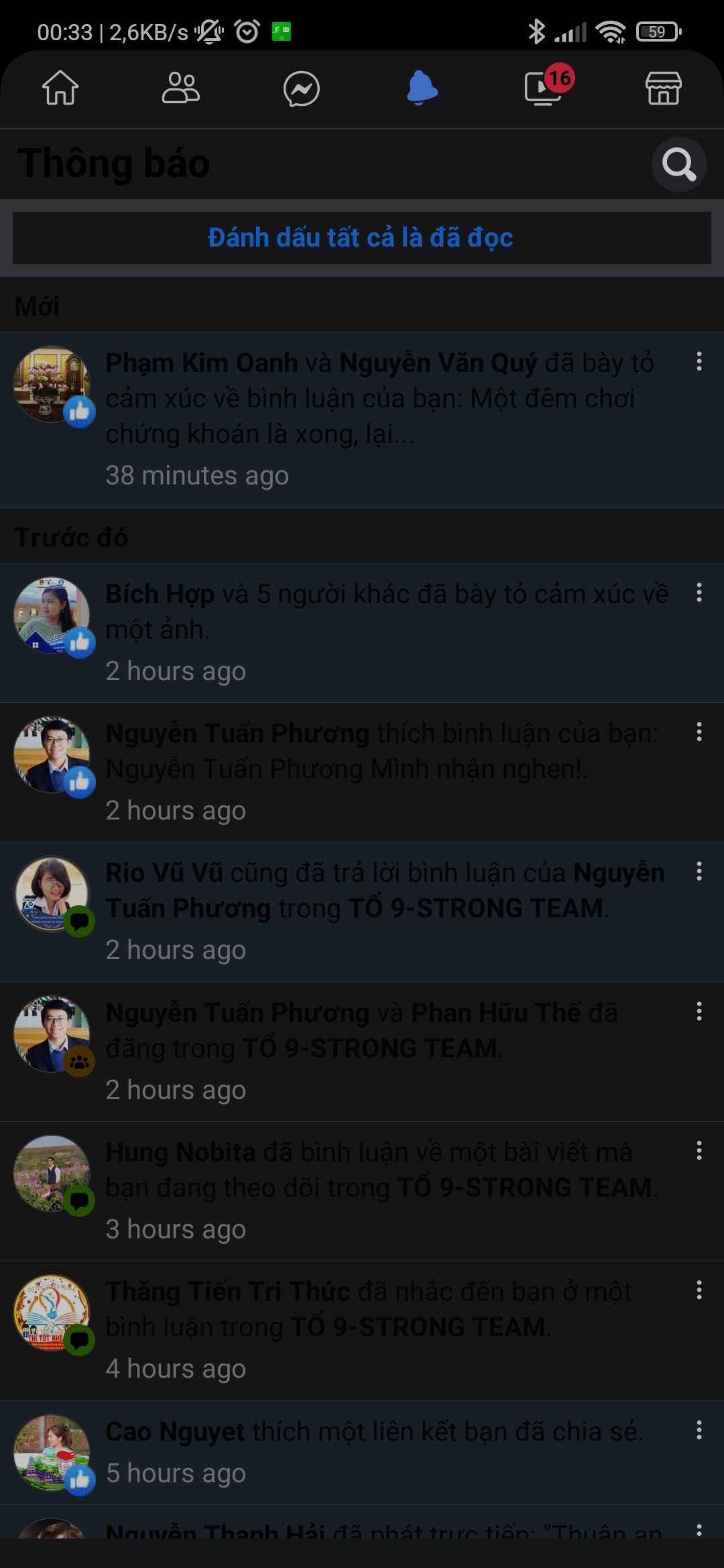
Task: View Rio Vũ Vũ's reply notification
Action: pyautogui.click(x=362, y=911)
